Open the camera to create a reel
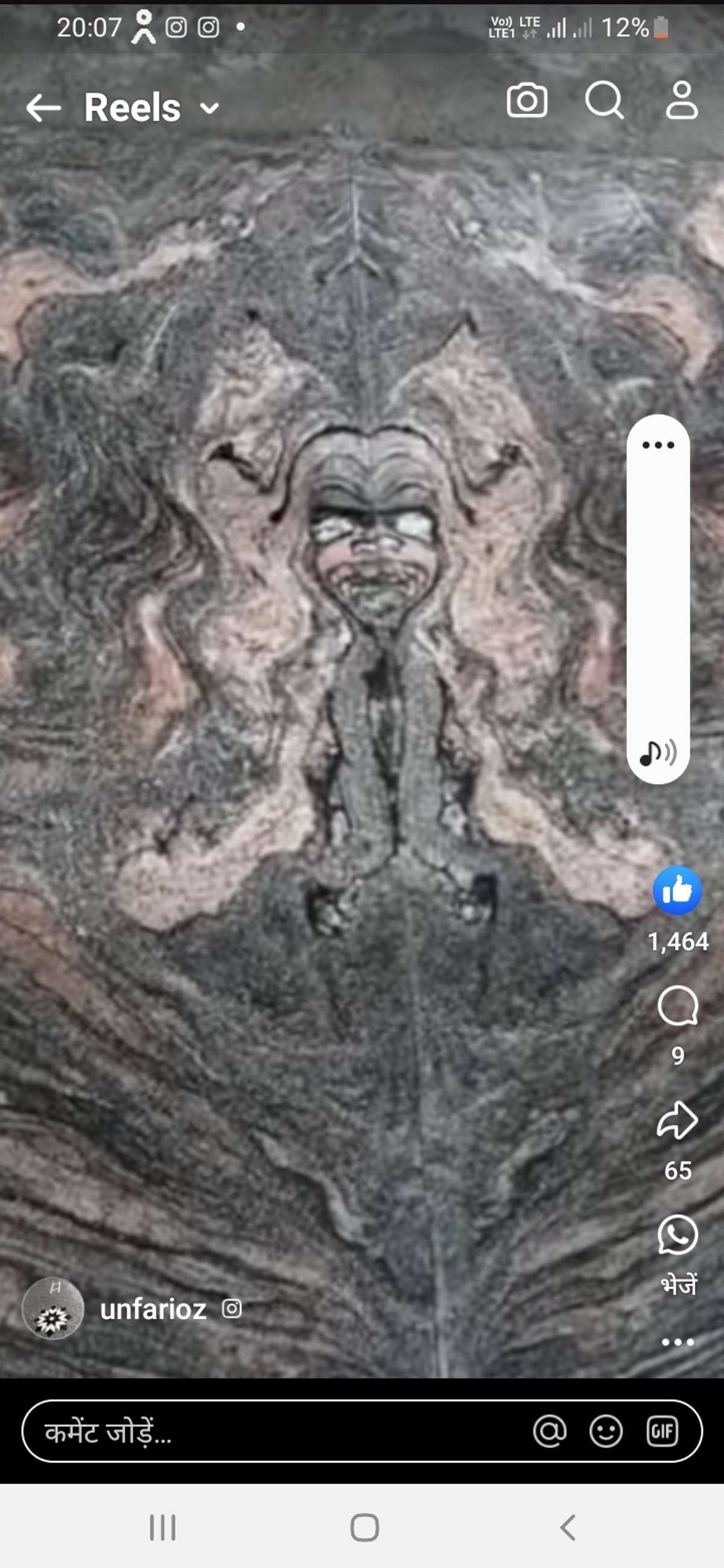724x1568 pixels. click(527, 101)
